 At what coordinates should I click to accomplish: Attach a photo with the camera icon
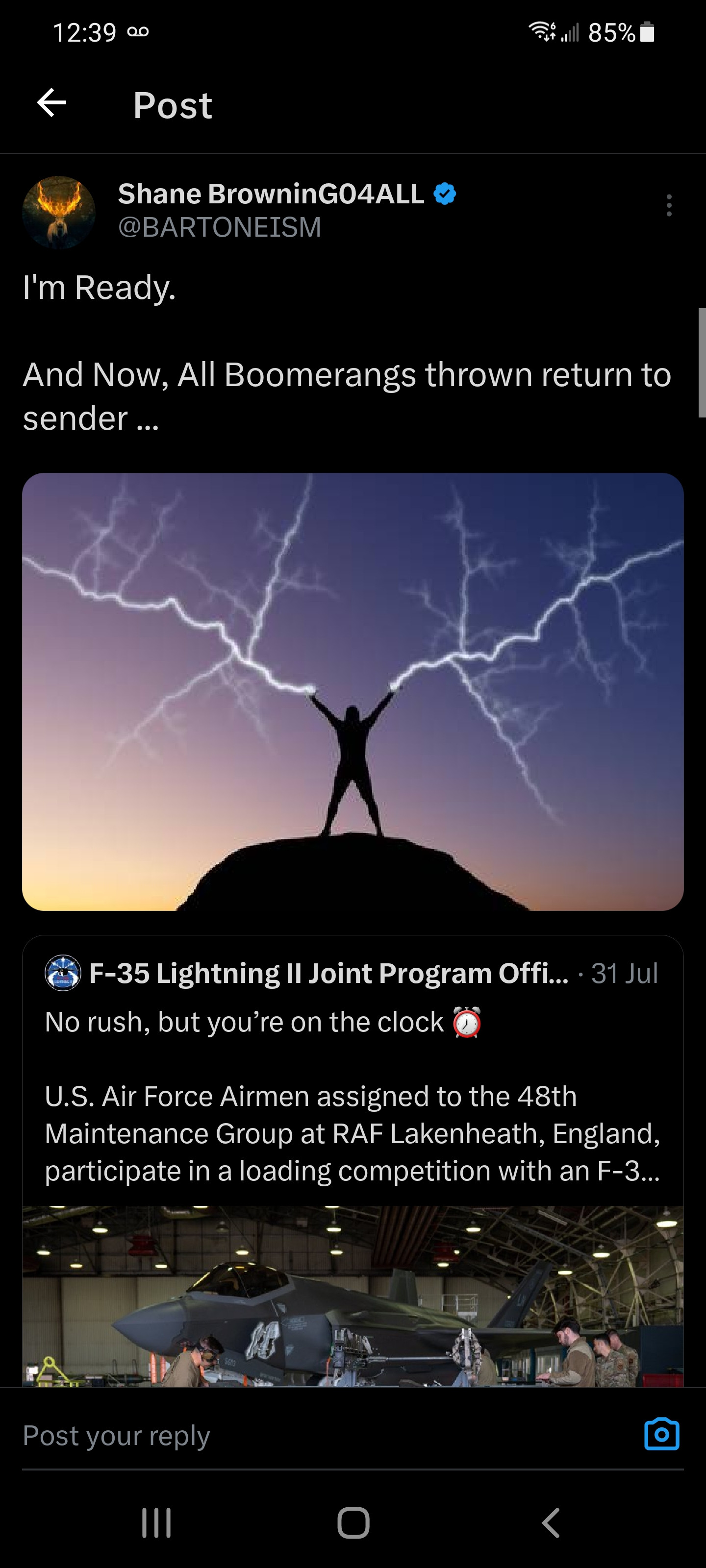click(x=661, y=1435)
